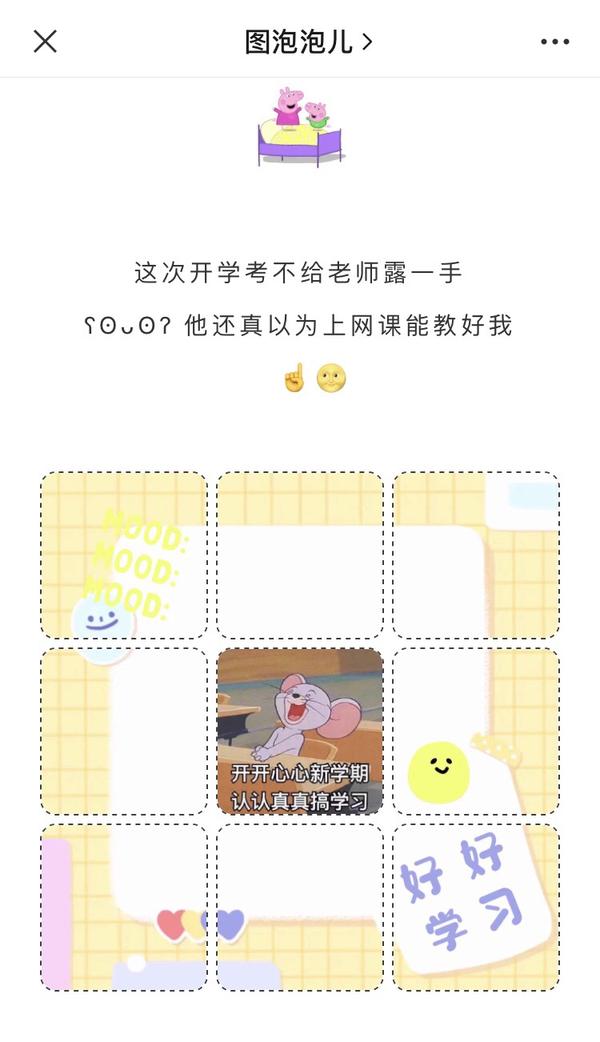Close the article page
This screenshot has height=1042, width=600.
(45, 41)
